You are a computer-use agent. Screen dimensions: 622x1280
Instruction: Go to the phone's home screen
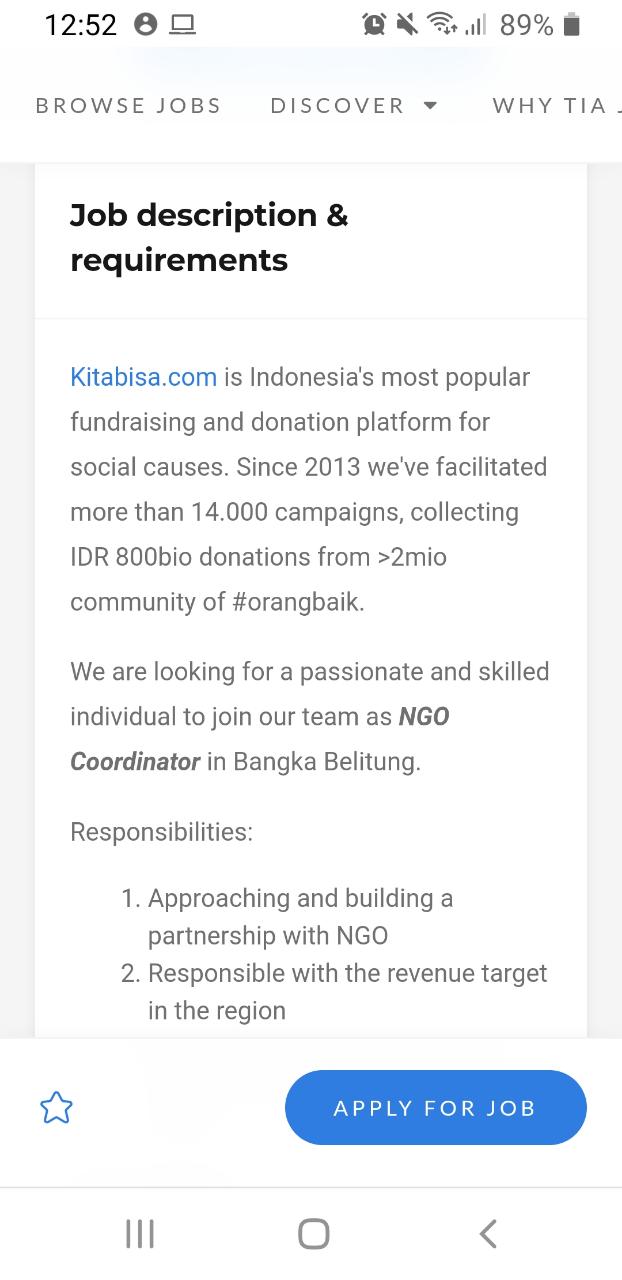click(313, 1233)
